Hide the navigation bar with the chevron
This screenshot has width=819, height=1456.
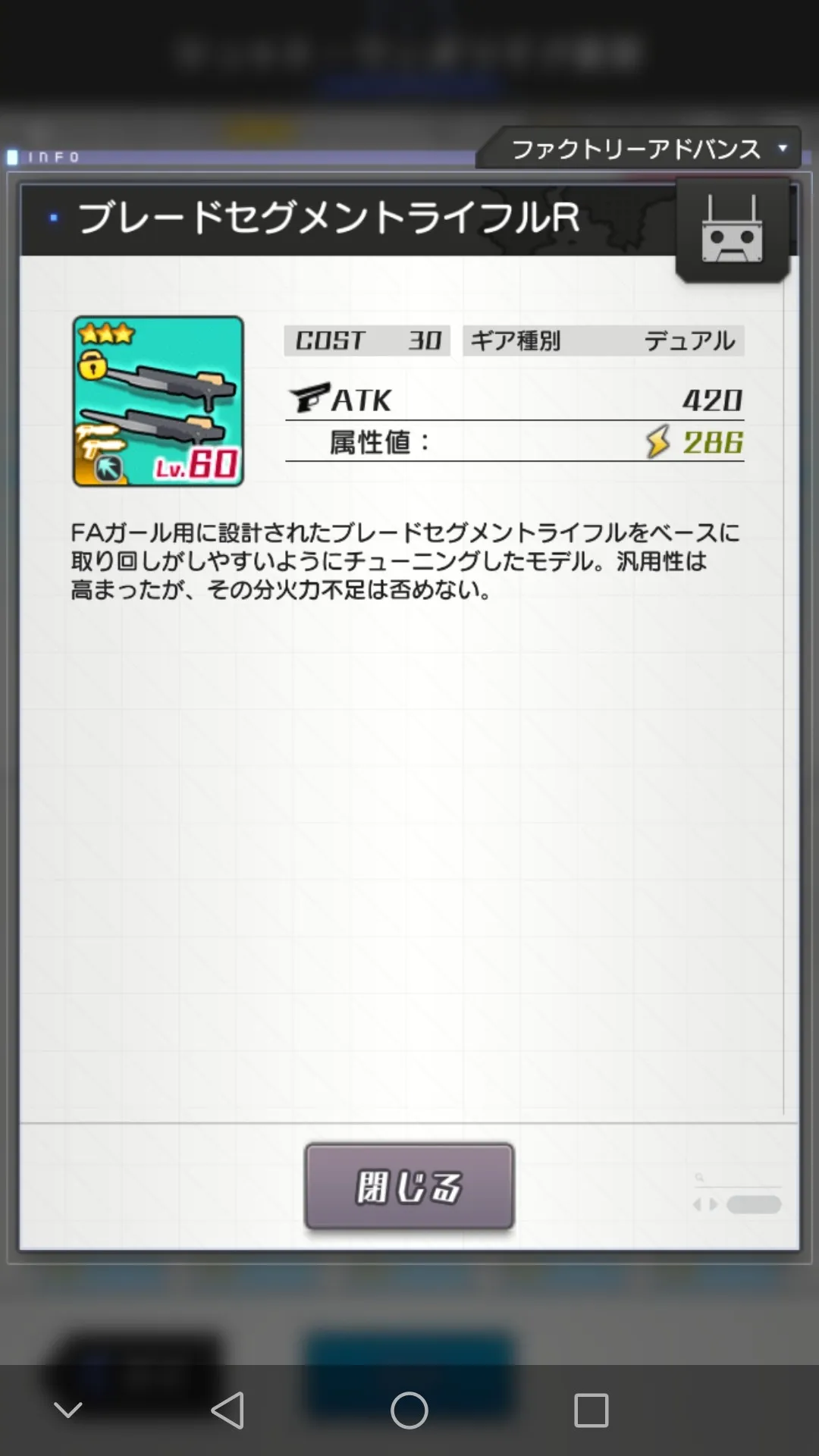pos(68,1410)
